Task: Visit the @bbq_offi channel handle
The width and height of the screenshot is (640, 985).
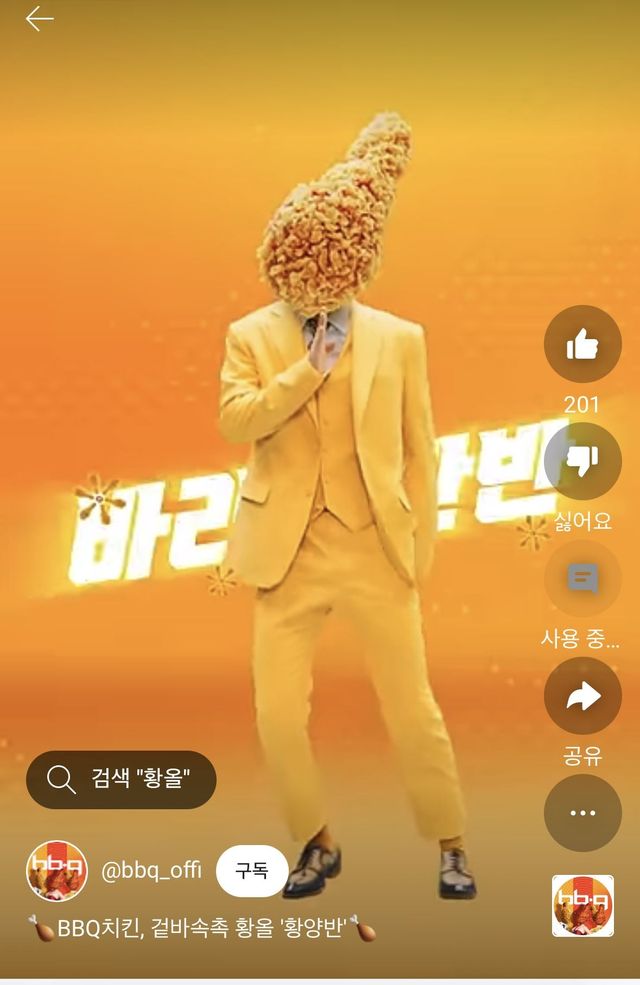Action: (151, 870)
